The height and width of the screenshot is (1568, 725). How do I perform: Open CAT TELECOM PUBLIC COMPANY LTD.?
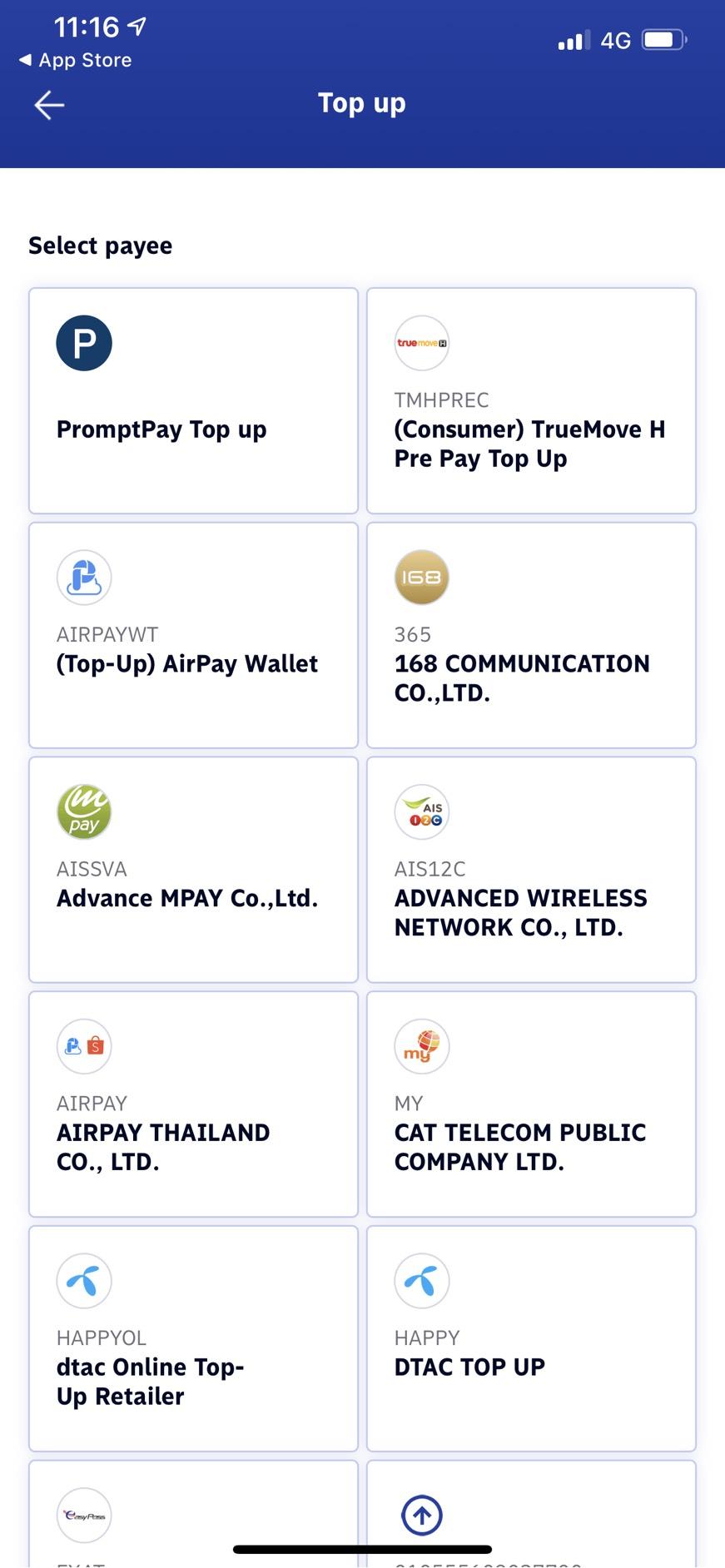[x=531, y=1104]
